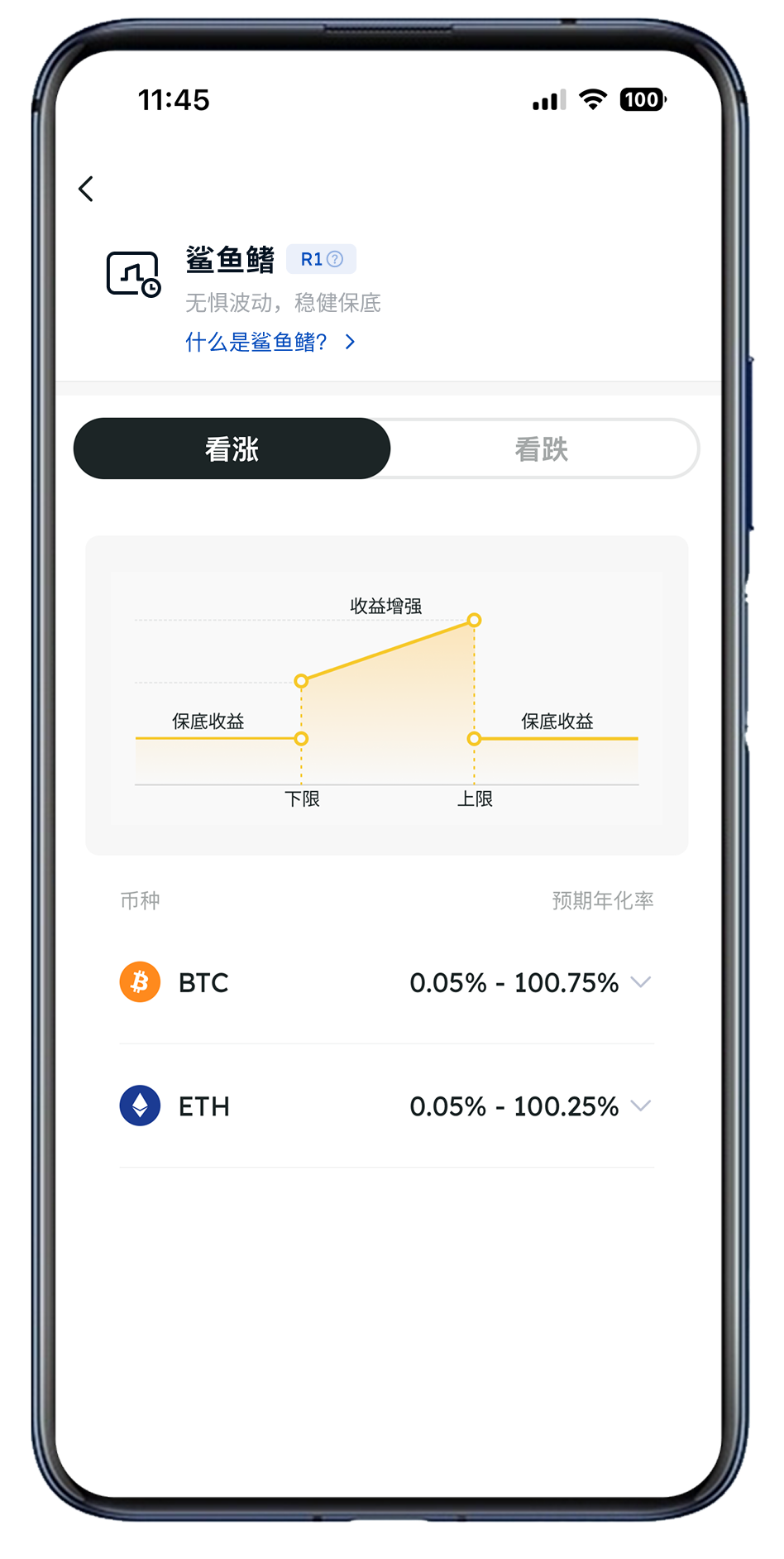Go back using the top-left arrow
Image resolution: width=784 pixels, height=1559 pixels.
point(86,189)
